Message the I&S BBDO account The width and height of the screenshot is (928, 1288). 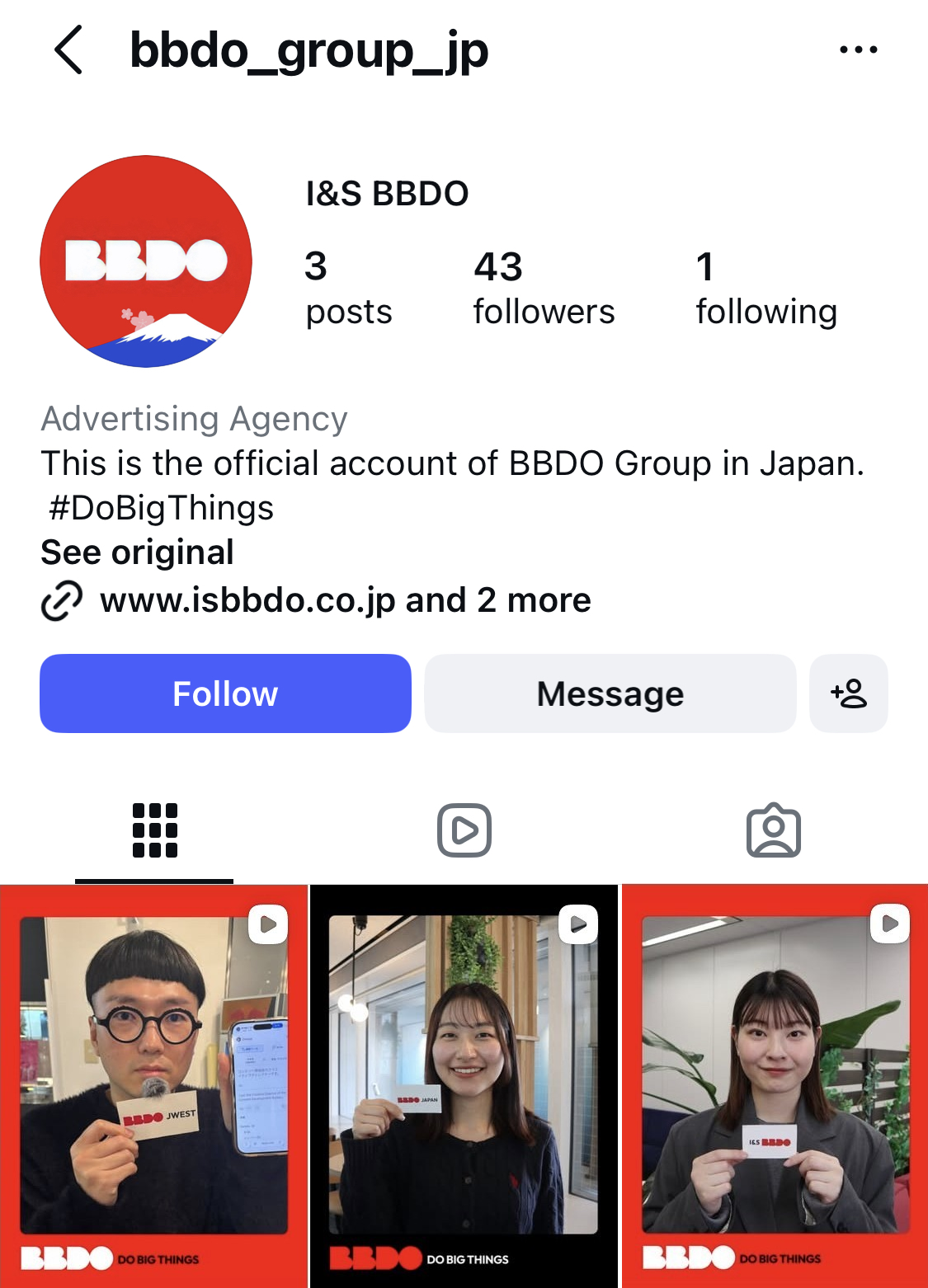coord(610,693)
